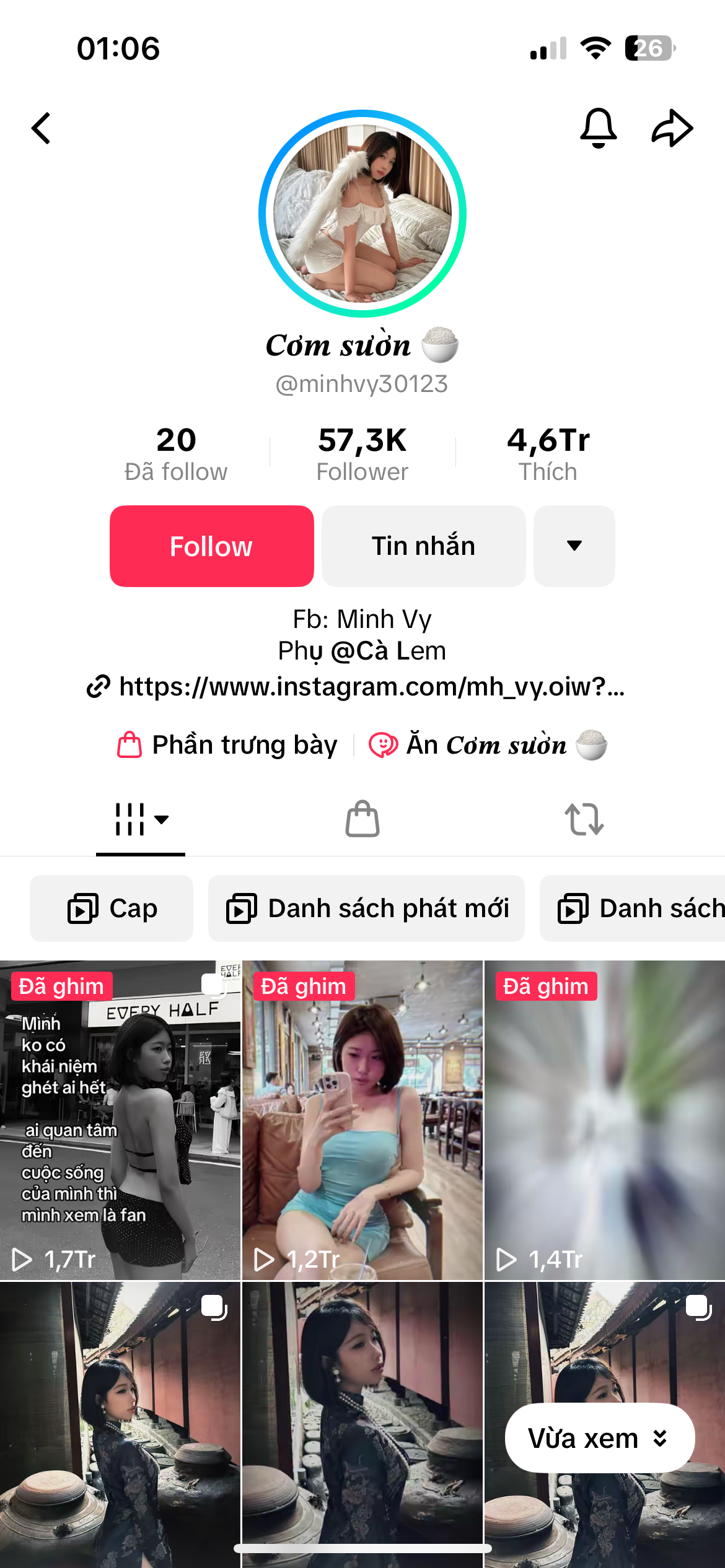725x1568 pixels.
Task: View the 20 Đã follow list
Action: point(176,455)
